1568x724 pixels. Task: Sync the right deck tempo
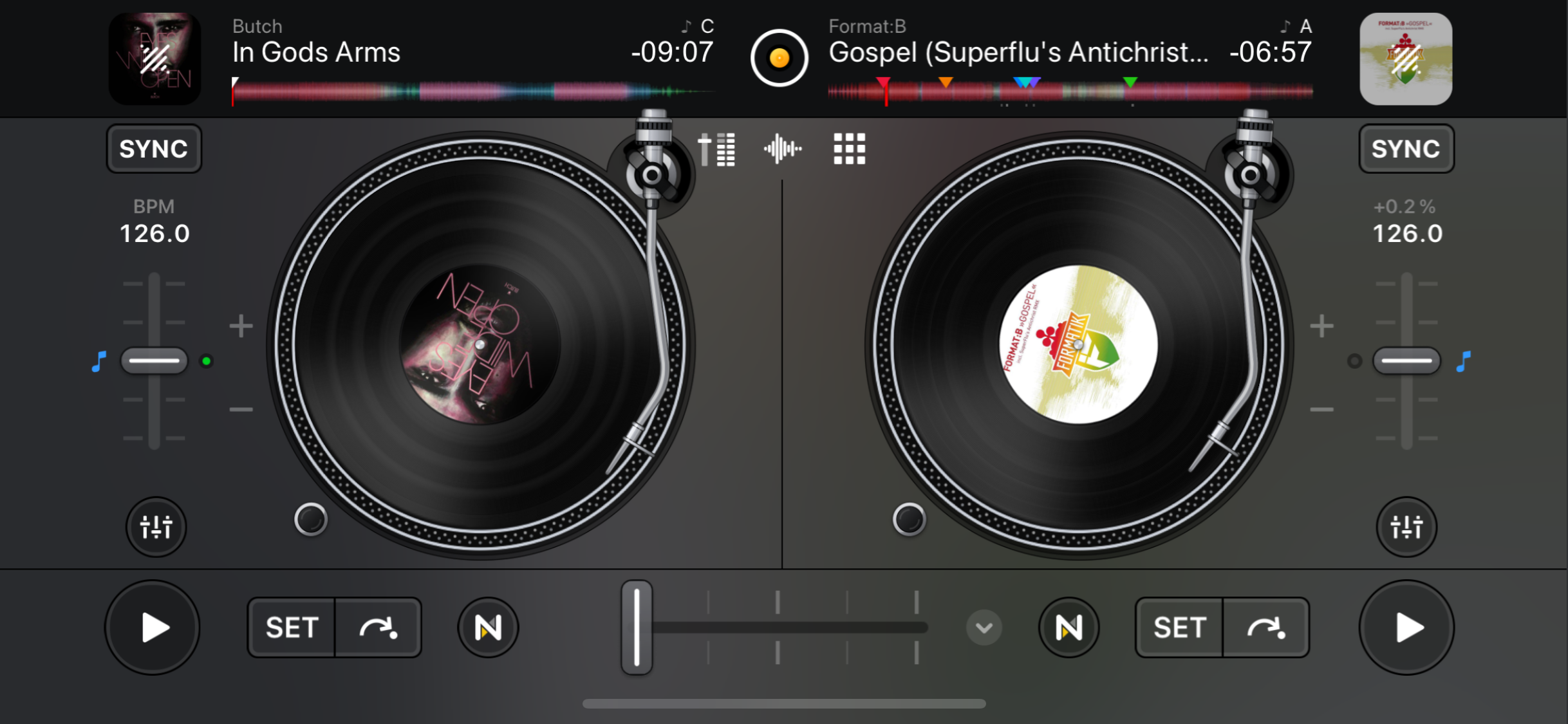1406,149
